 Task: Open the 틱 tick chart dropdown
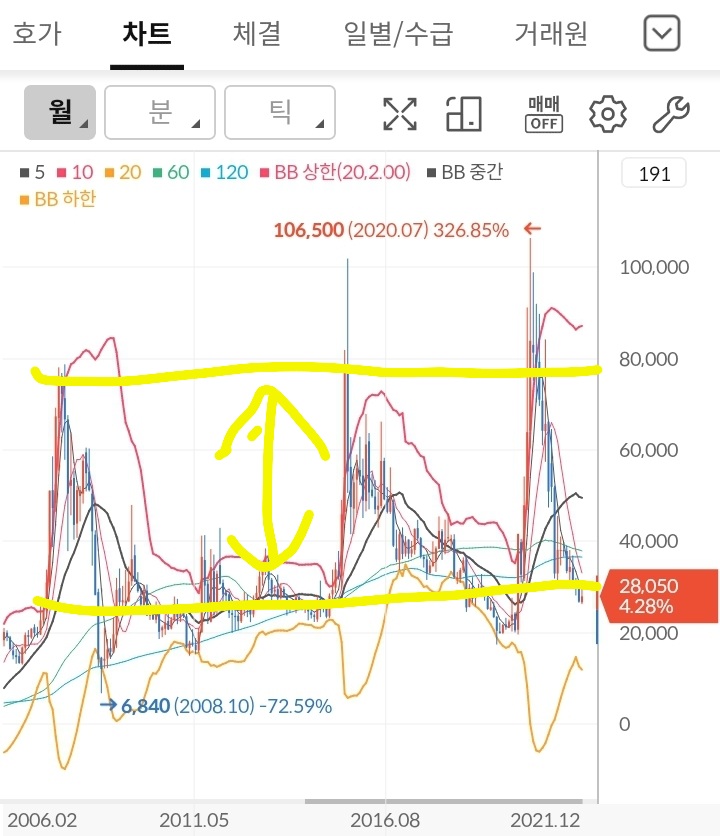[x=279, y=113]
